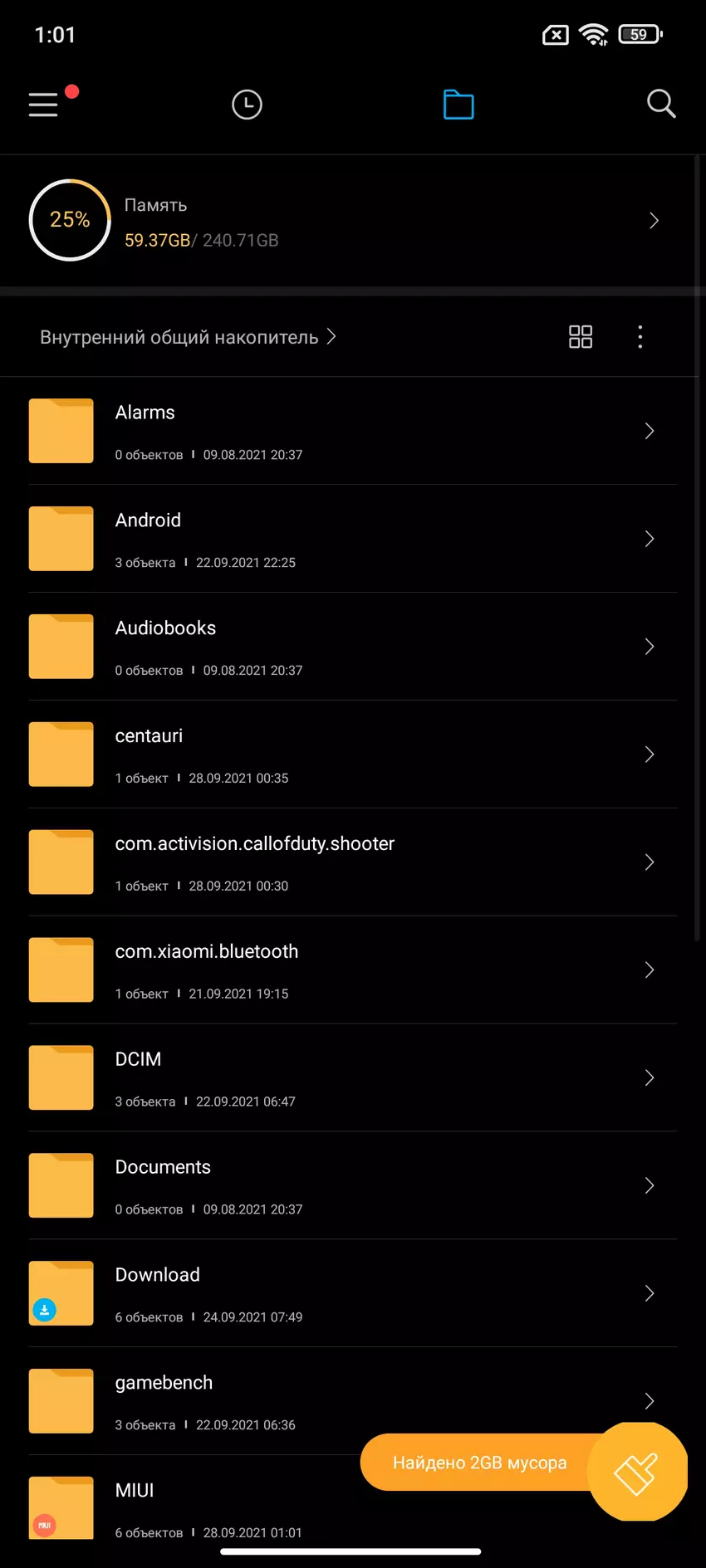This screenshot has height=1568, width=706.
Task: Open the gamebench folder
Action: (249, 1402)
